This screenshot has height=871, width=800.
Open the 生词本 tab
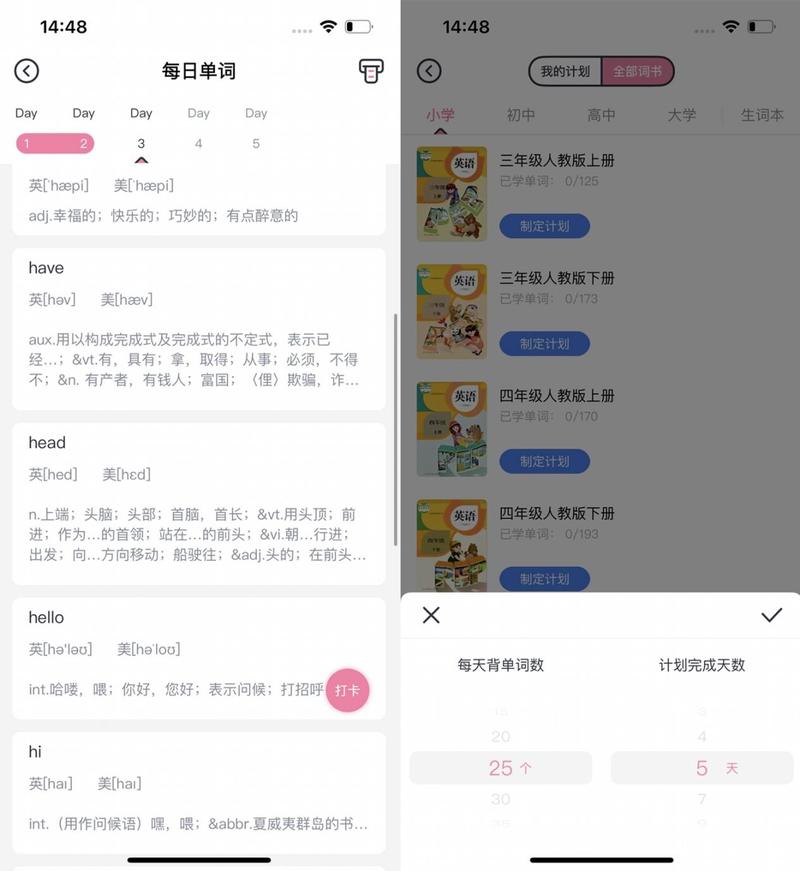(x=762, y=116)
